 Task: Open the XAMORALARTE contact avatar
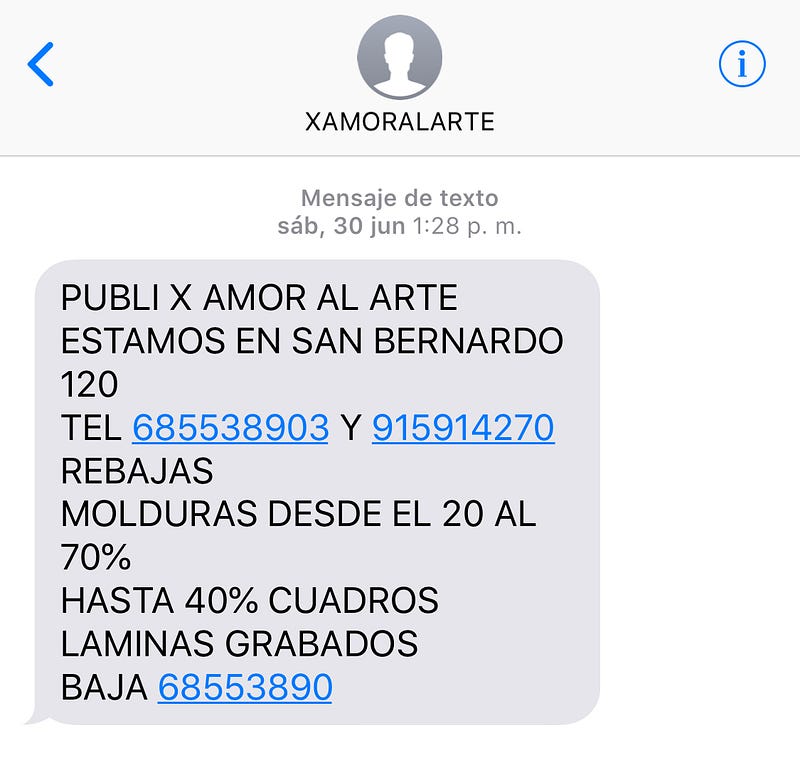click(x=399, y=57)
